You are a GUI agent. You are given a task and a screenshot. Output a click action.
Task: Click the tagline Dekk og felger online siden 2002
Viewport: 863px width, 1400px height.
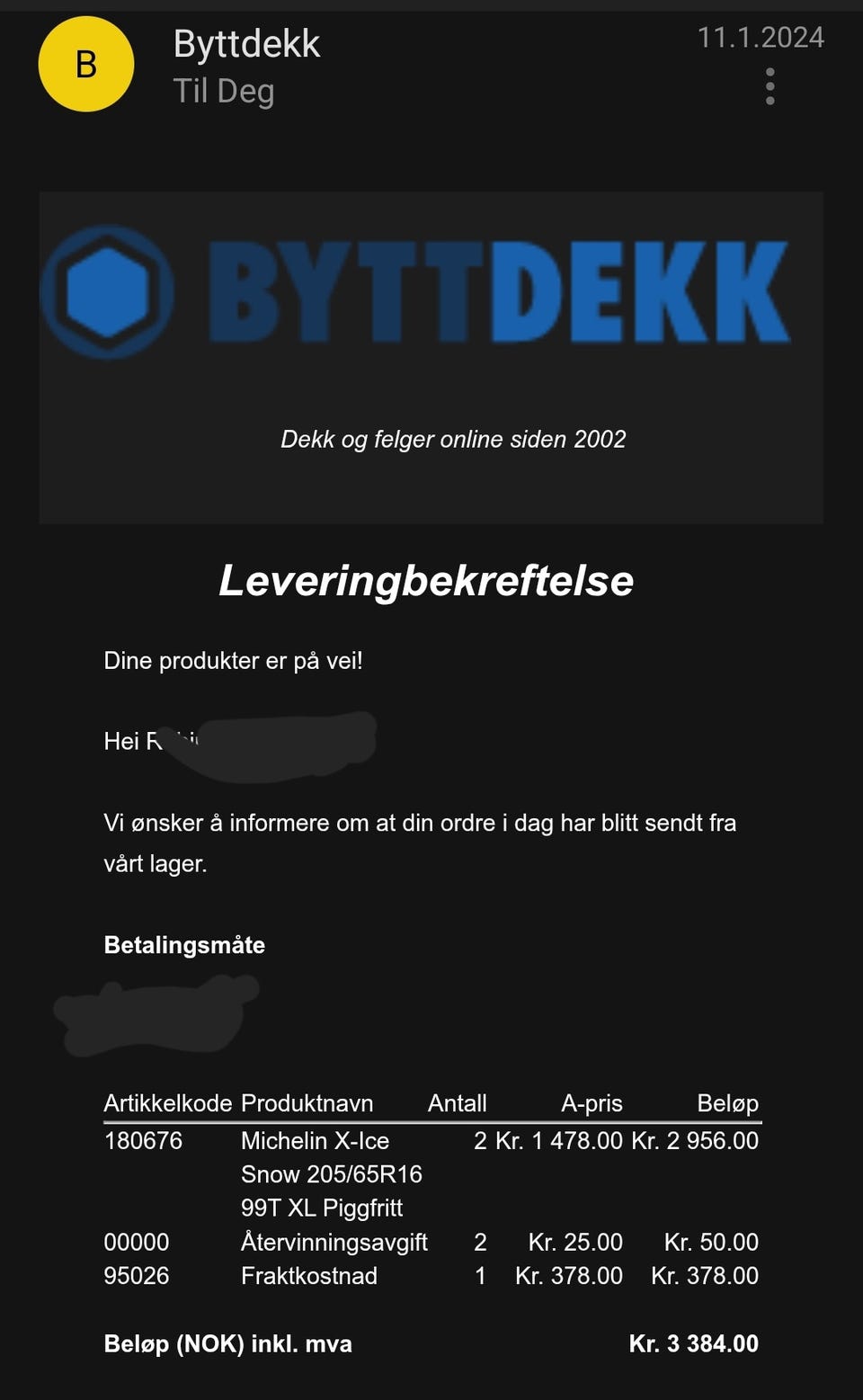click(x=454, y=440)
